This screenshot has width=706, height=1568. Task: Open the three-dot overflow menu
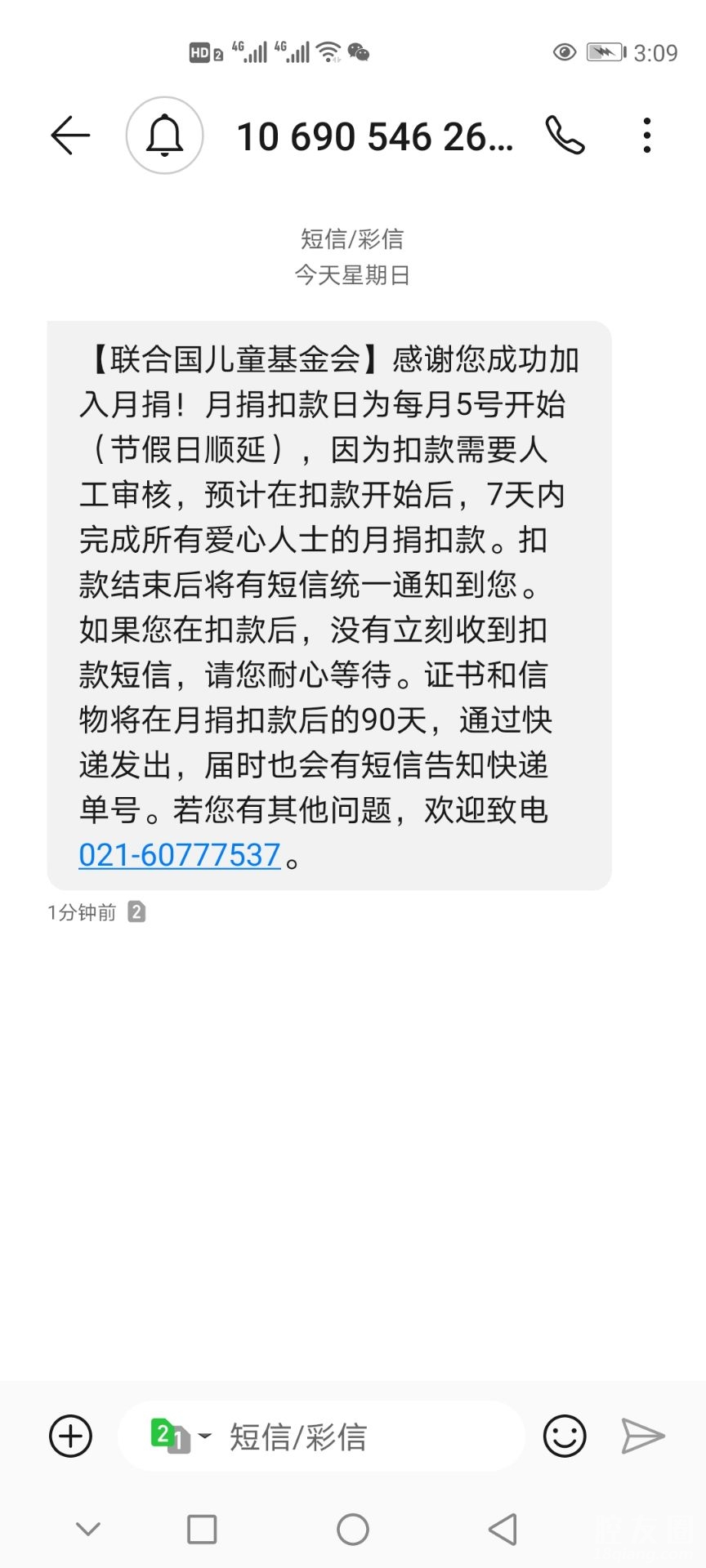[647, 136]
